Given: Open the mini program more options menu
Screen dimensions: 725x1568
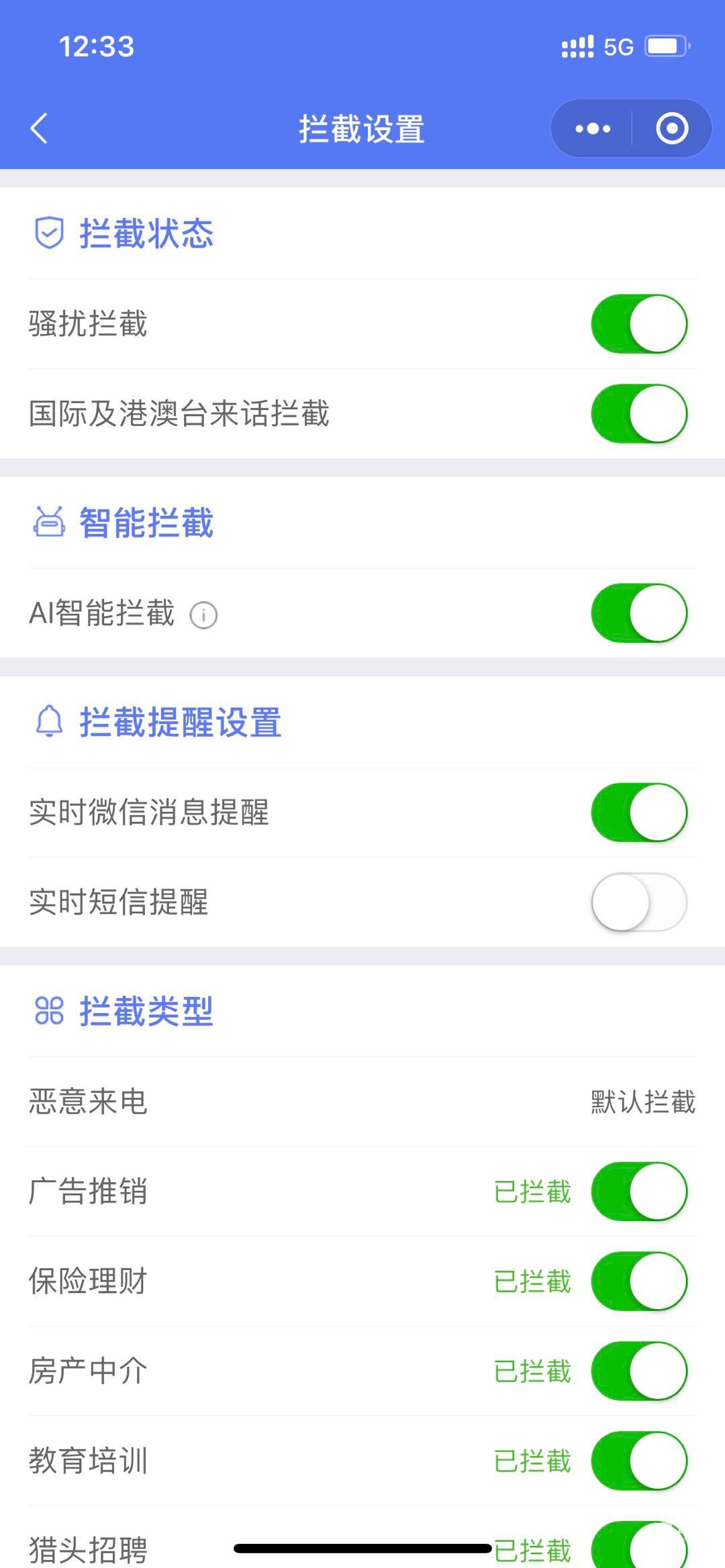Looking at the screenshot, I should [x=593, y=128].
